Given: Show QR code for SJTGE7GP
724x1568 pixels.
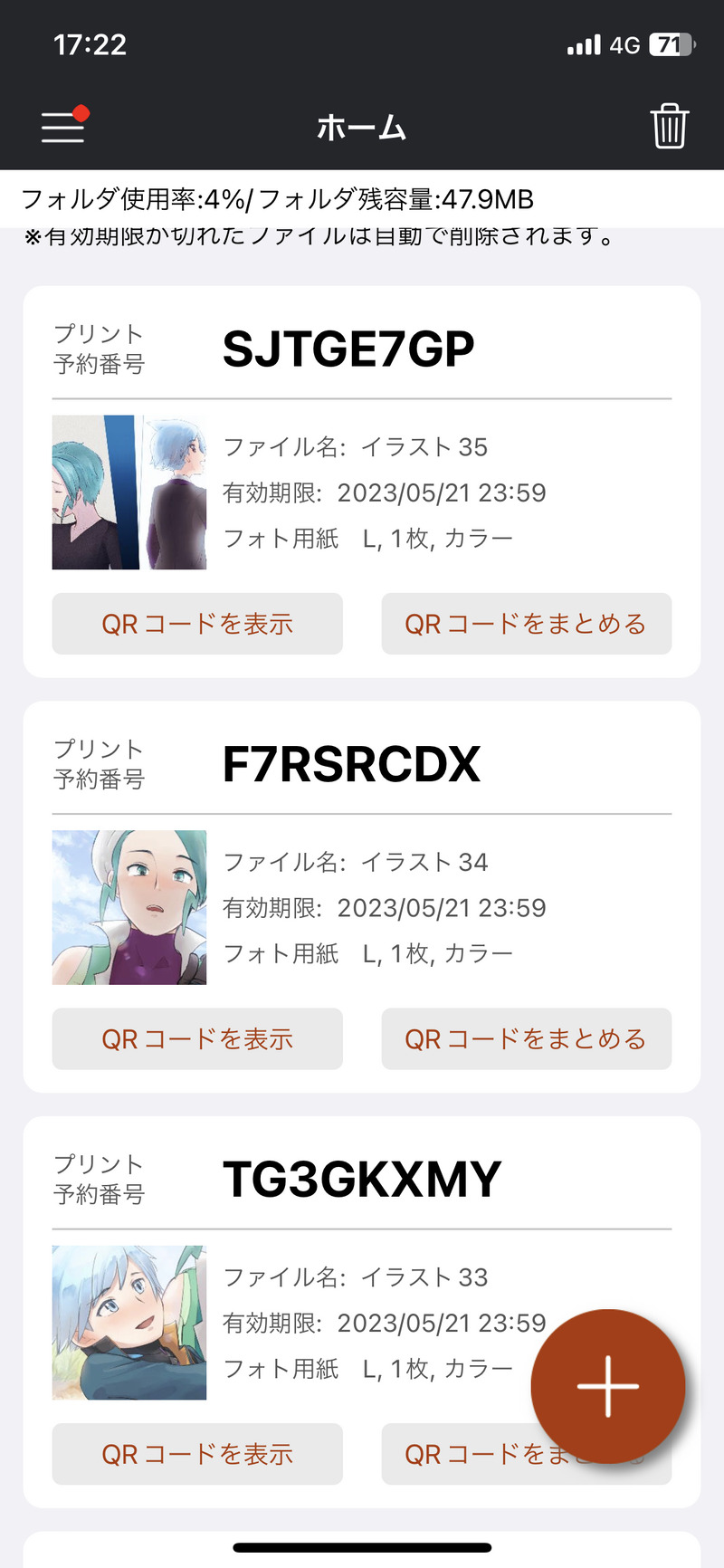Looking at the screenshot, I should pos(197,624).
